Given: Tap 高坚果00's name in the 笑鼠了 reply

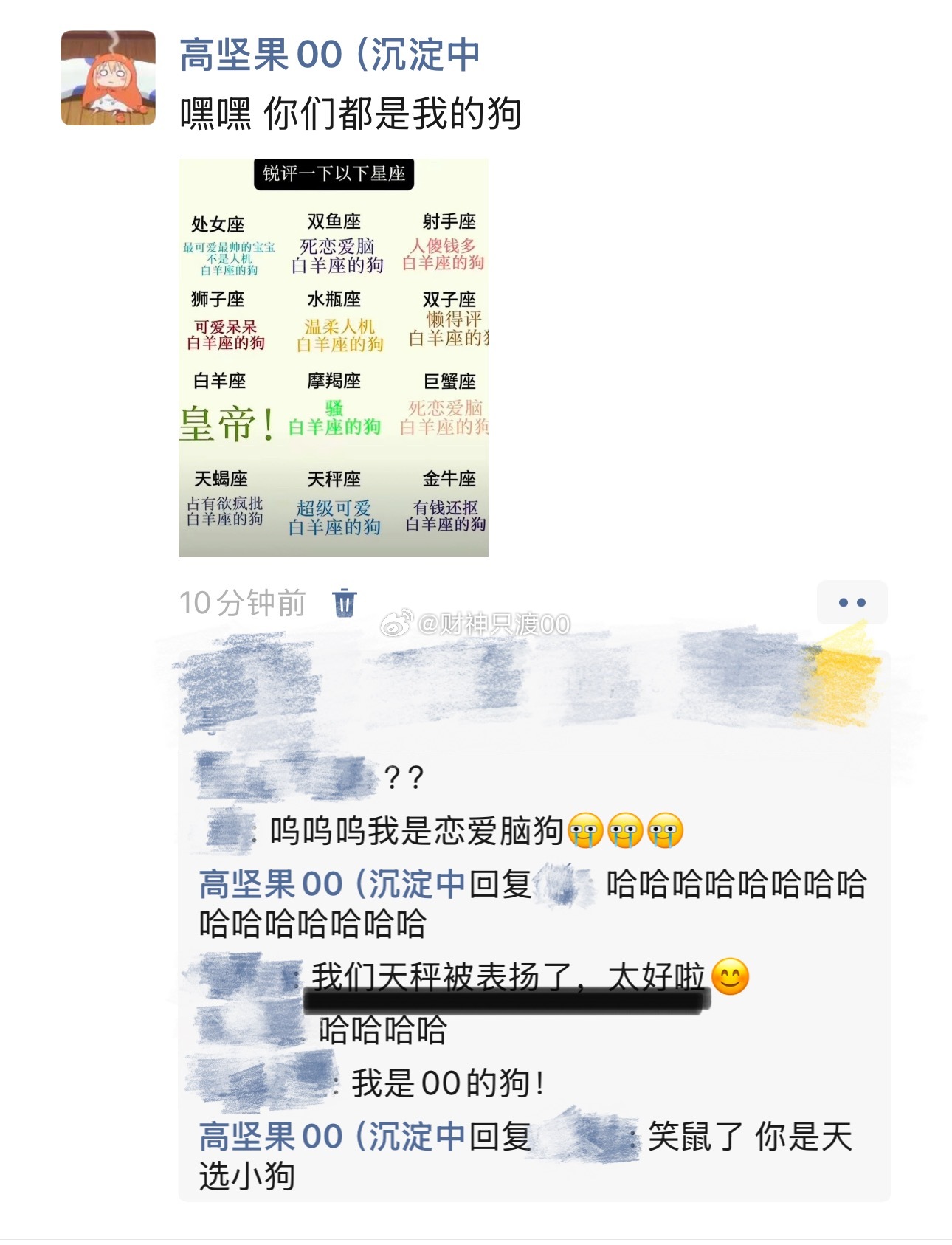Looking at the screenshot, I should click(x=332, y=1137).
